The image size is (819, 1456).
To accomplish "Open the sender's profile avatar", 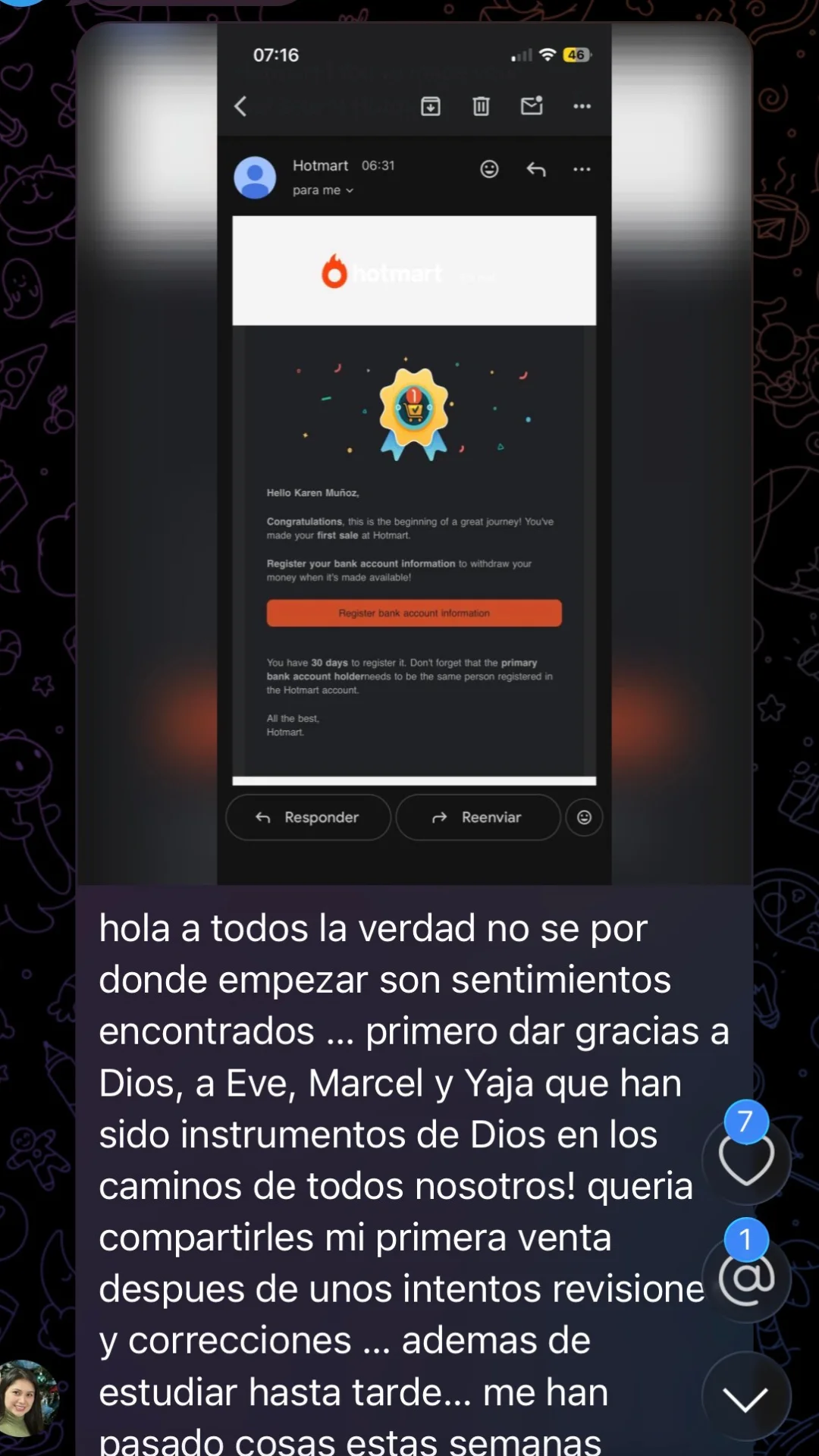I will [x=30, y=1398].
